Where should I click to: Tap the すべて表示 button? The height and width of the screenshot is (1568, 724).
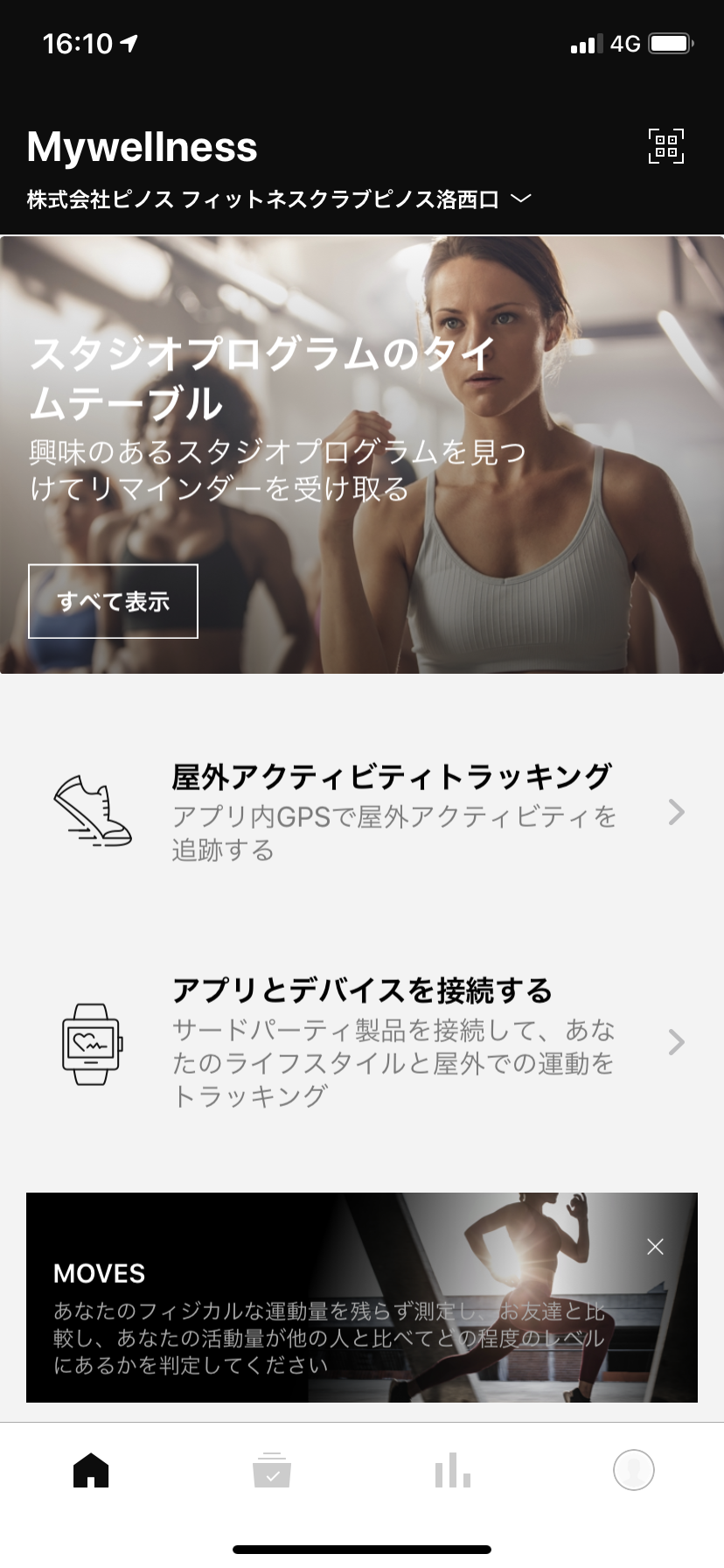point(113,601)
